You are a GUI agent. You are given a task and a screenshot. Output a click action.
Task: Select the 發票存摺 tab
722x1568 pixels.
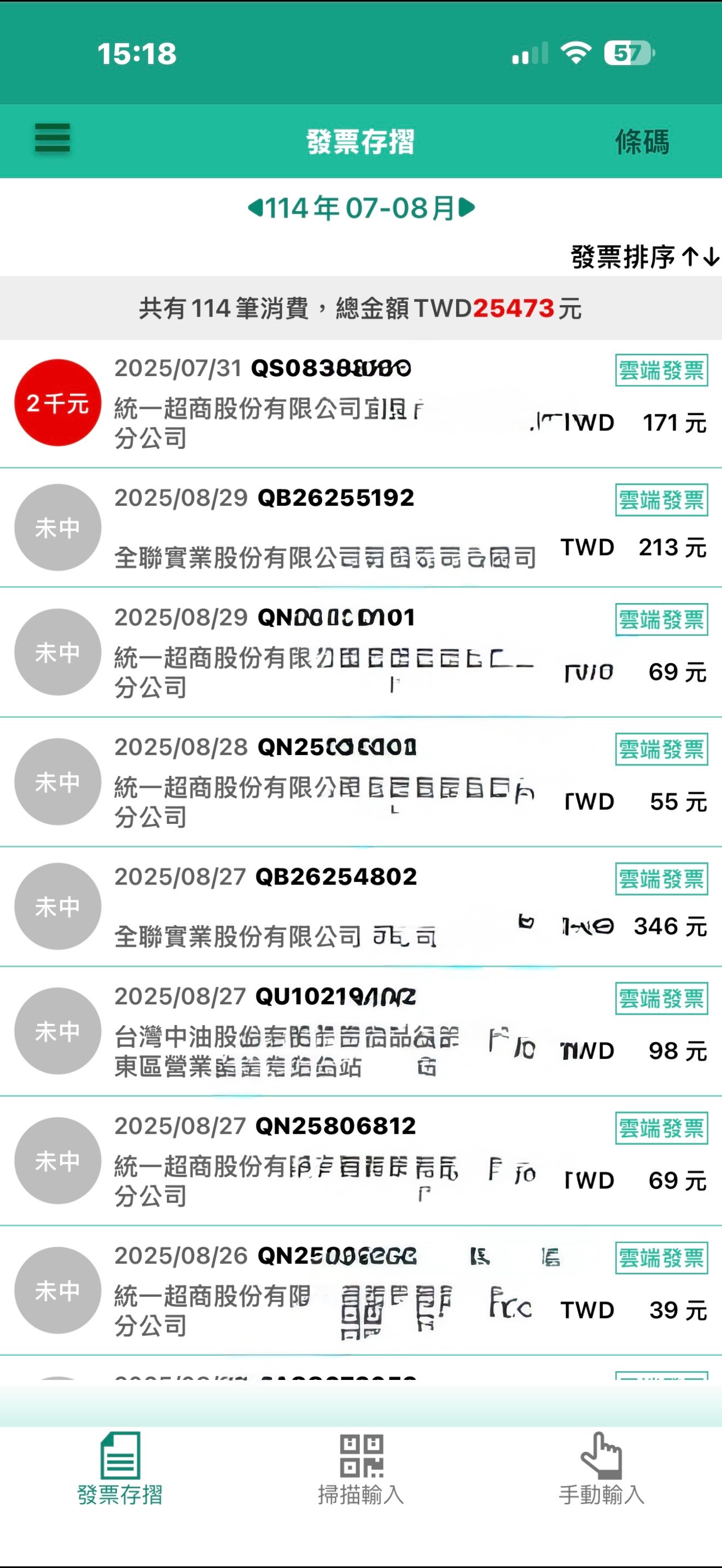[120, 1467]
